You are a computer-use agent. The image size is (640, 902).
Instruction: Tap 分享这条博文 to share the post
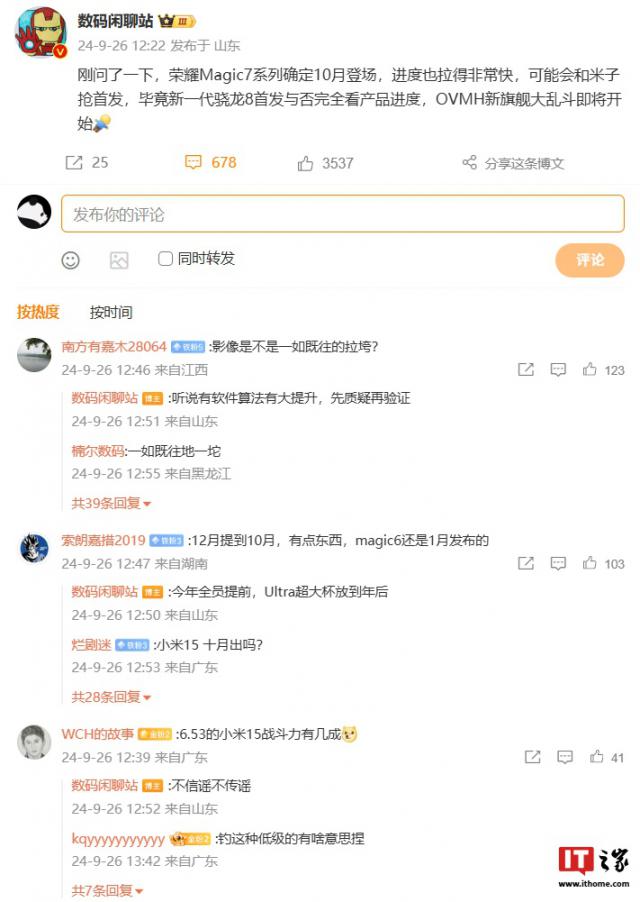pos(513,163)
